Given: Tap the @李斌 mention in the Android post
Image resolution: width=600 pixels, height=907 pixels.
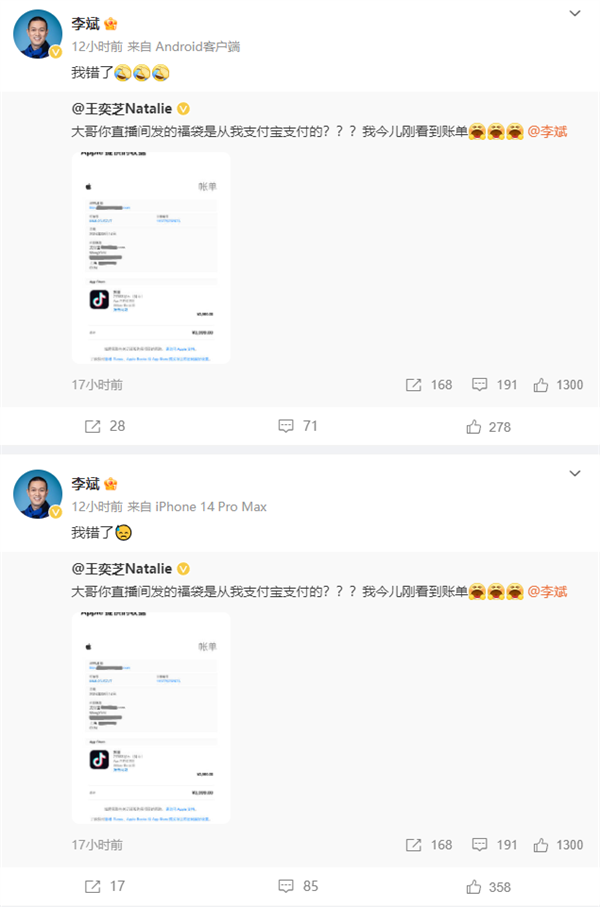Looking at the screenshot, I should (x=547, y=131).
